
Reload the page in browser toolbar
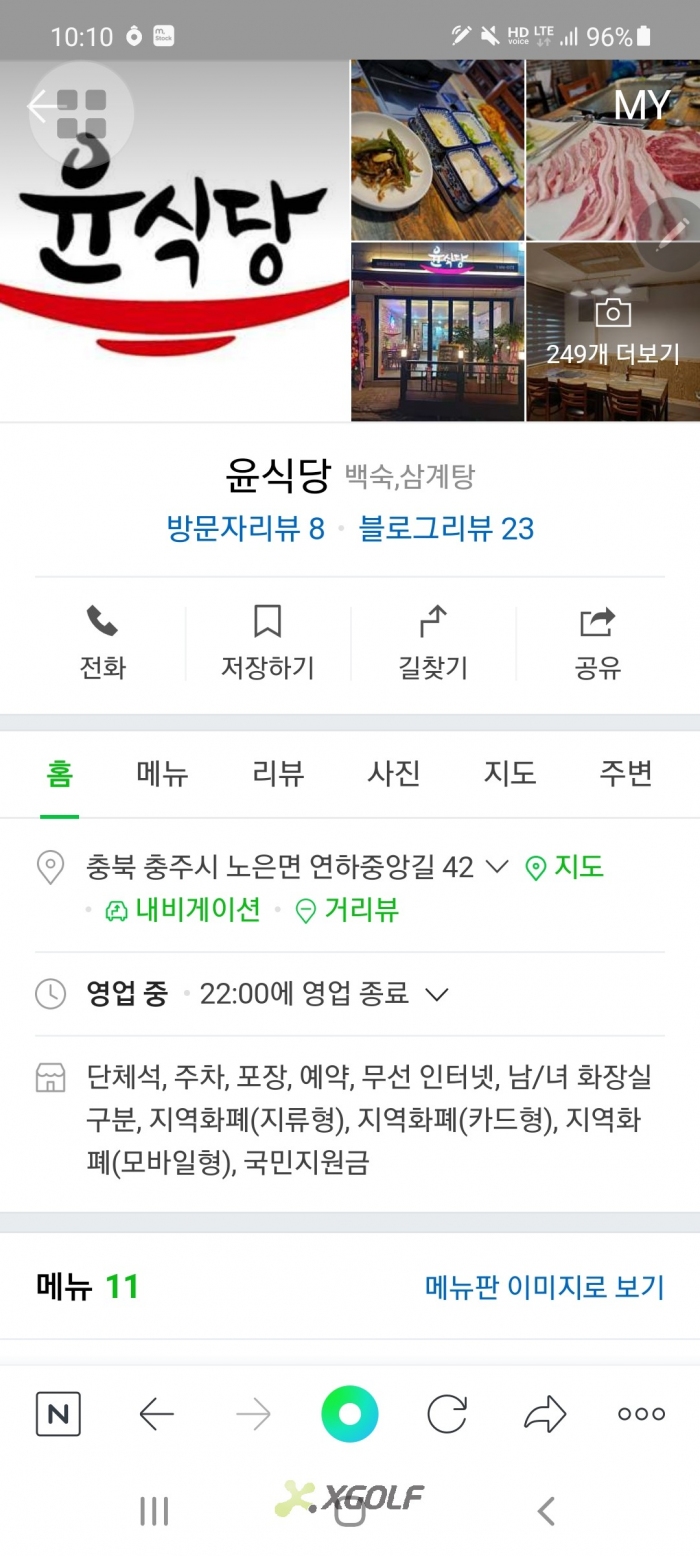(447, 1413)
